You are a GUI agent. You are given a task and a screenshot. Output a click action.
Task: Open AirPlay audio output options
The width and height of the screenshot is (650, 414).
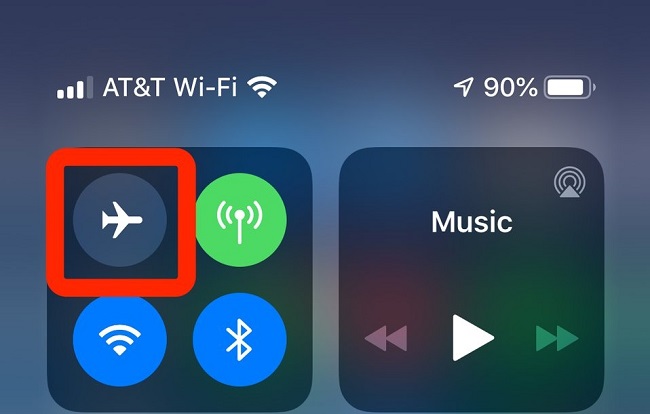click(x=568, y=183)
